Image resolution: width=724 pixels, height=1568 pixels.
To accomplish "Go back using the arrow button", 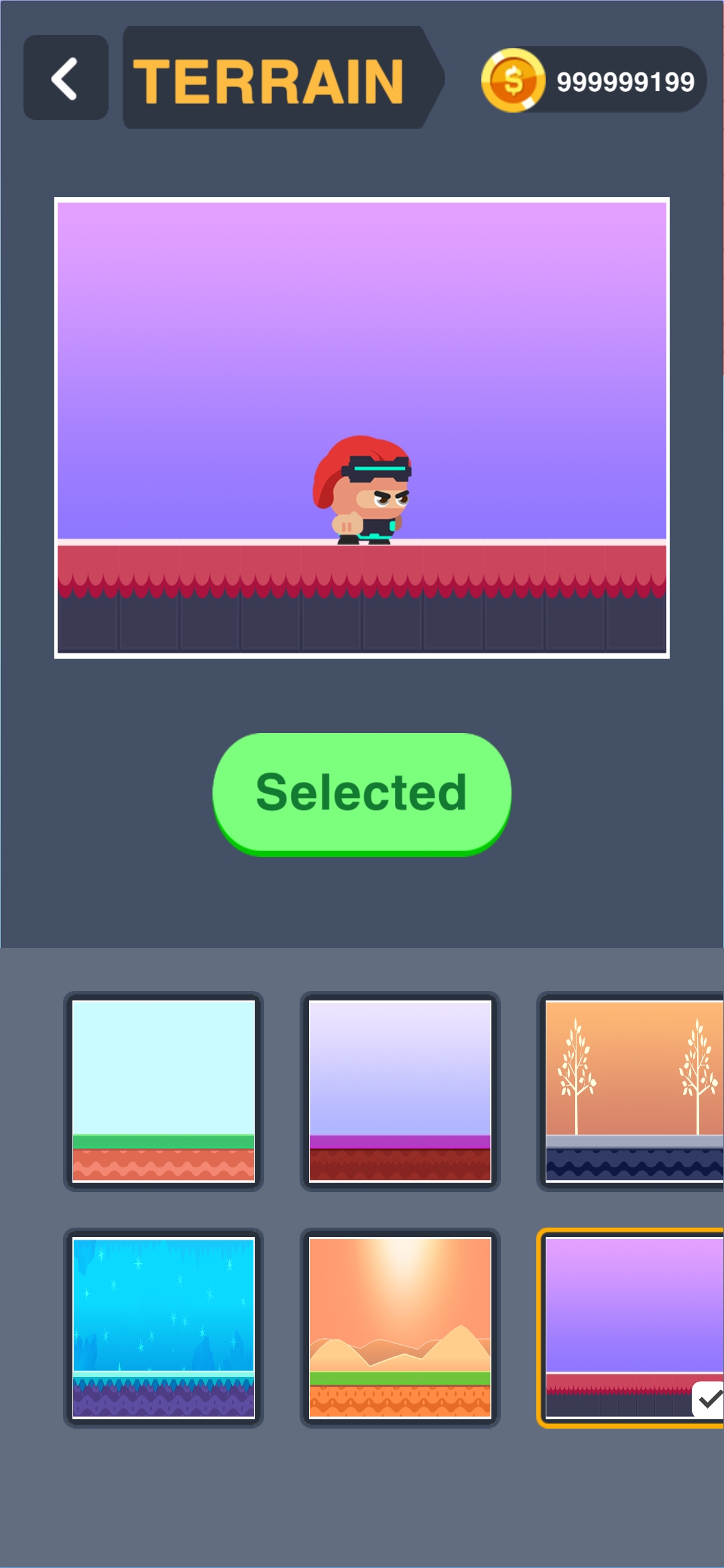I will tap(66, 78).
